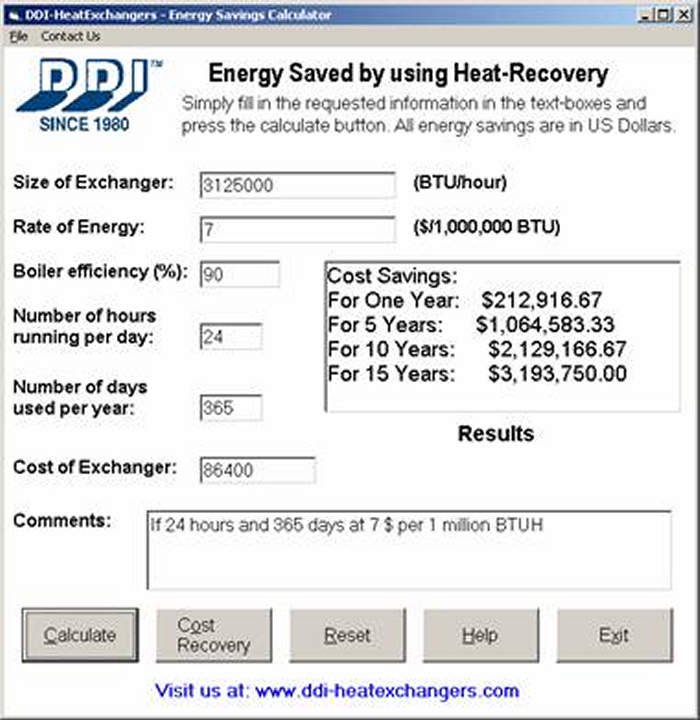Tap the days used per year field
The height and width of the screenshot is (720, 700).
(231, 408)
